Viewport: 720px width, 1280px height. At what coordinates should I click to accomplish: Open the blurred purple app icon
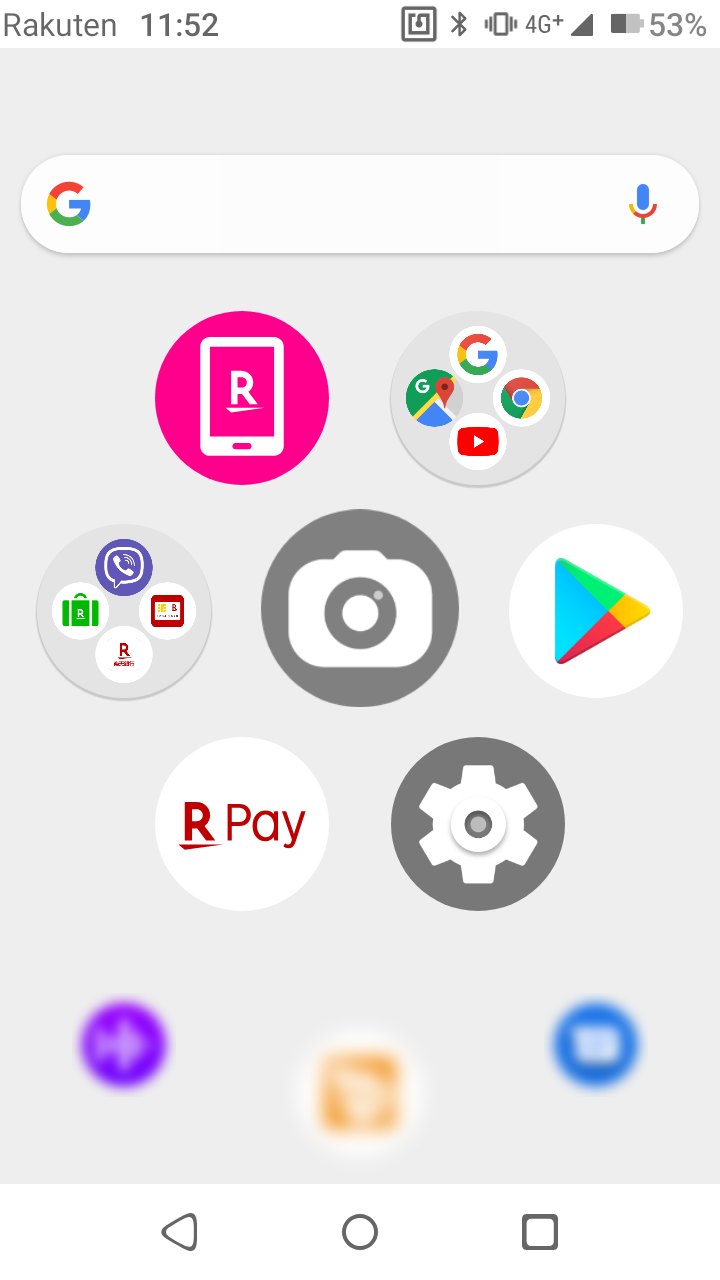click(124, 1045)
